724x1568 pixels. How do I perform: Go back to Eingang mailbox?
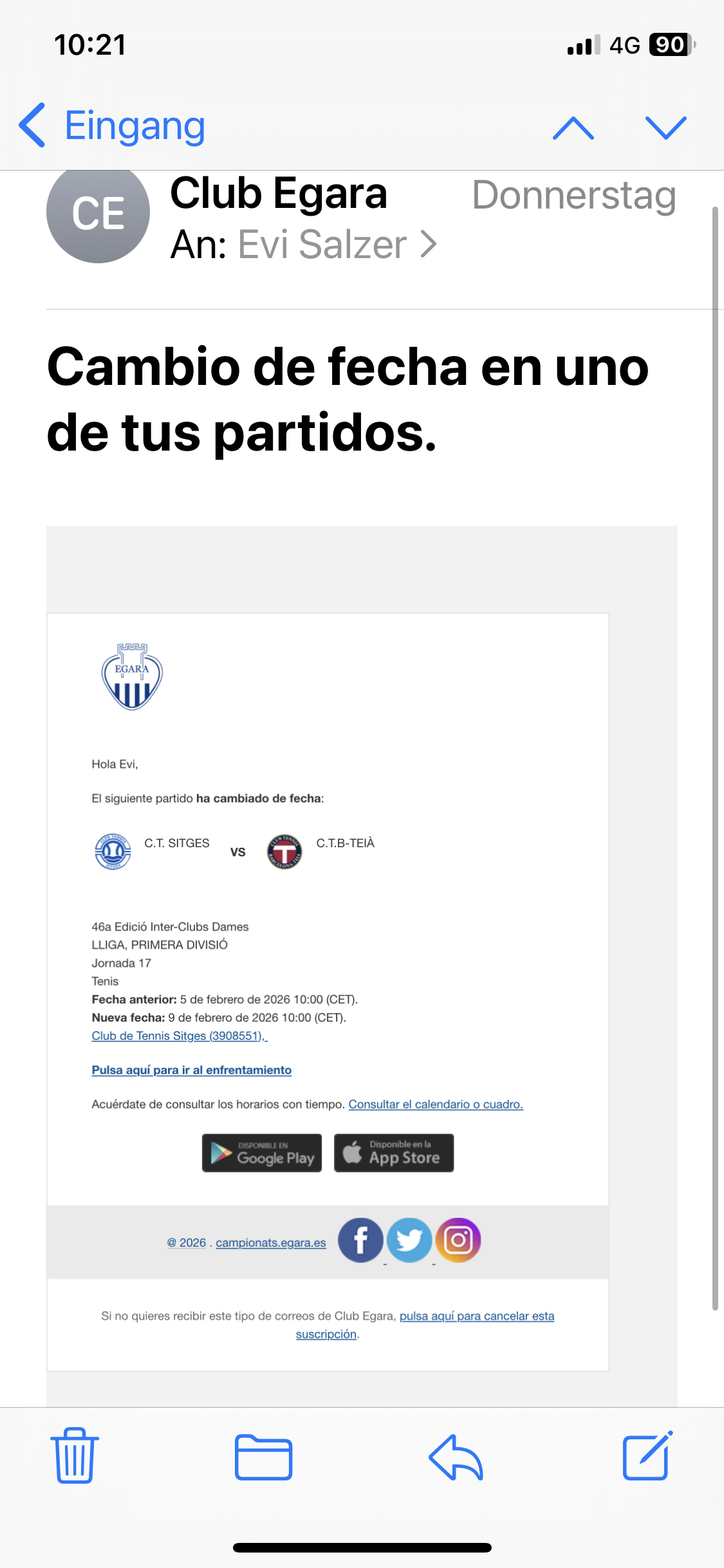(113, 126)
